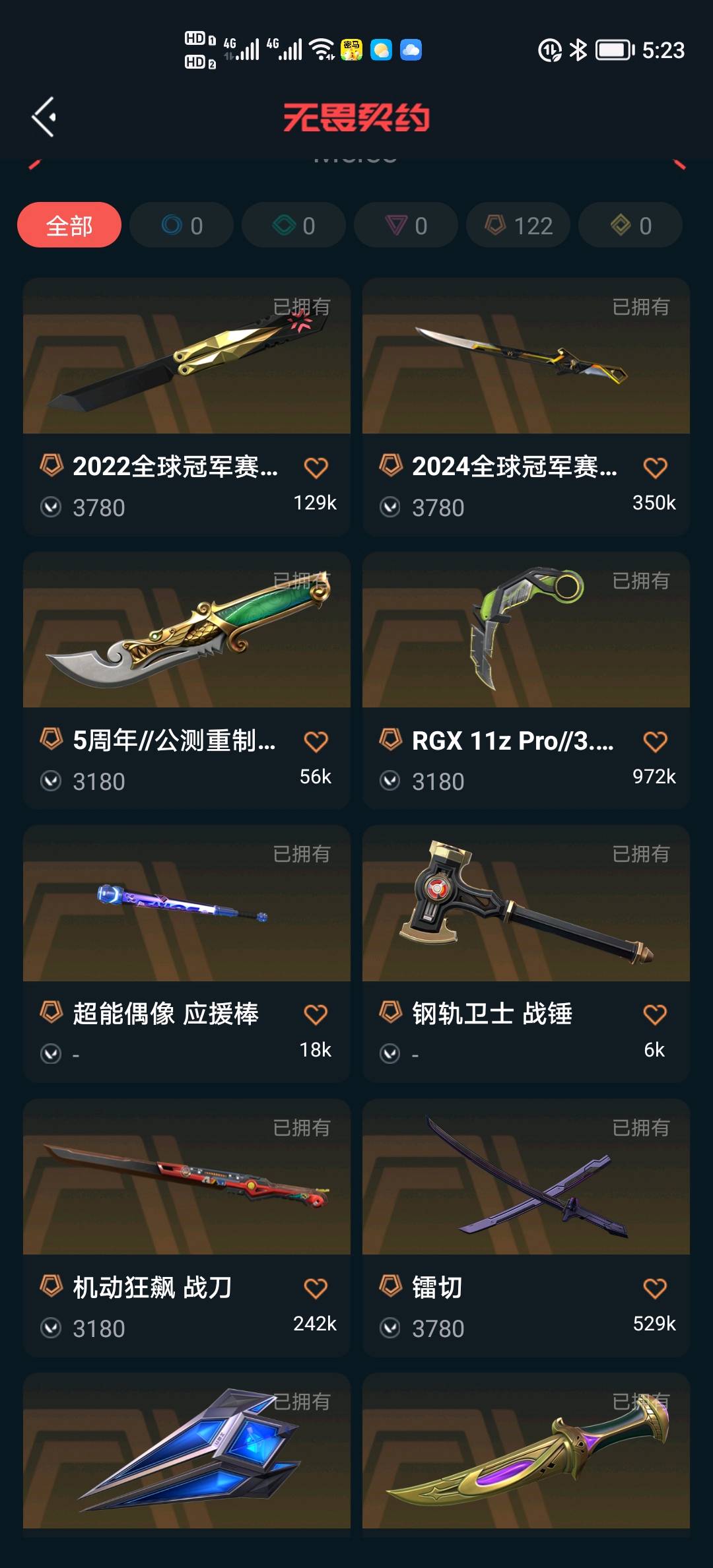Filter by the blue circle tier chip

(182, 225)
